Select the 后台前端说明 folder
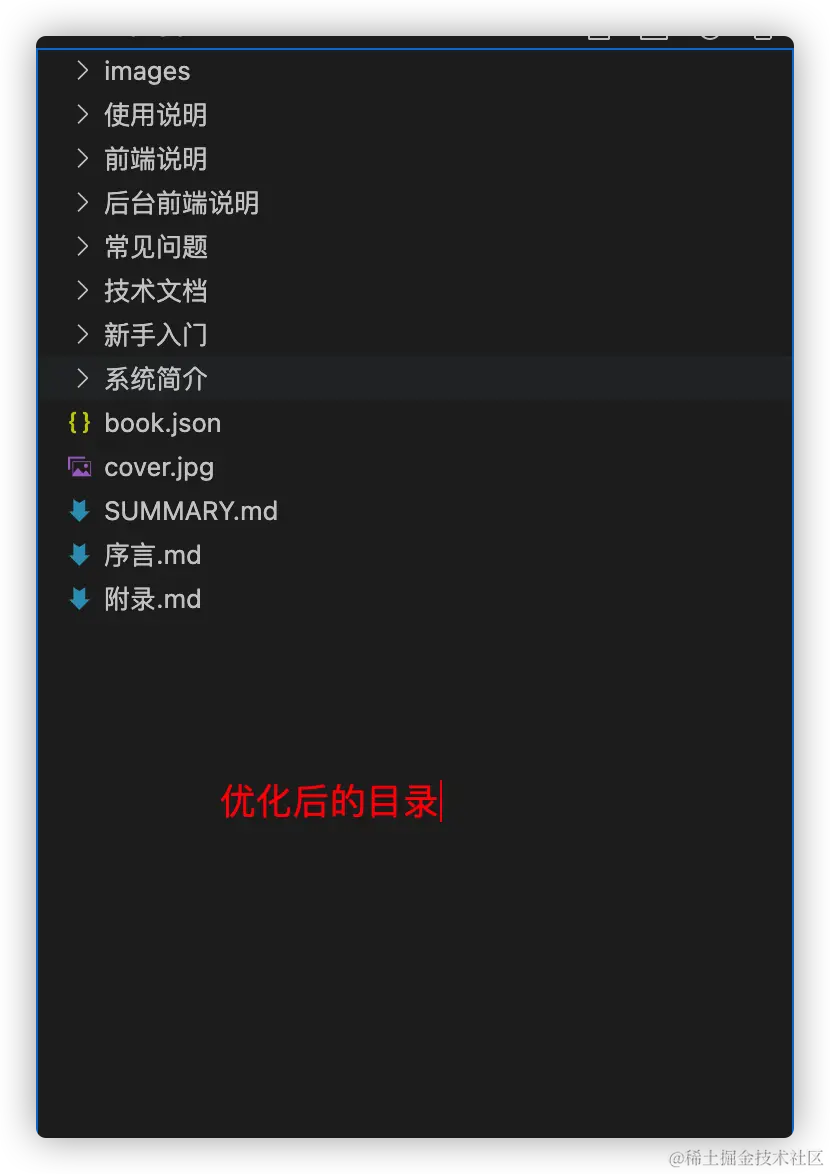Viewport: 830px width, 1174px height. tap(182, 202)
